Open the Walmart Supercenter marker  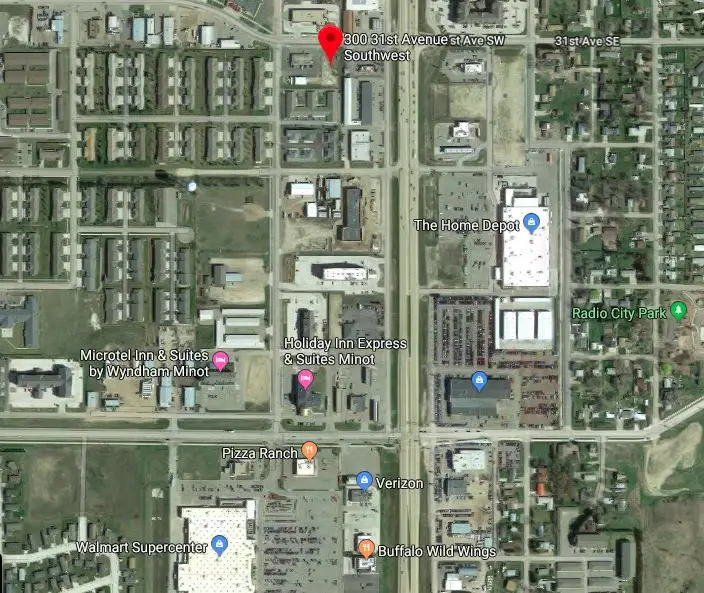[220, 545]
